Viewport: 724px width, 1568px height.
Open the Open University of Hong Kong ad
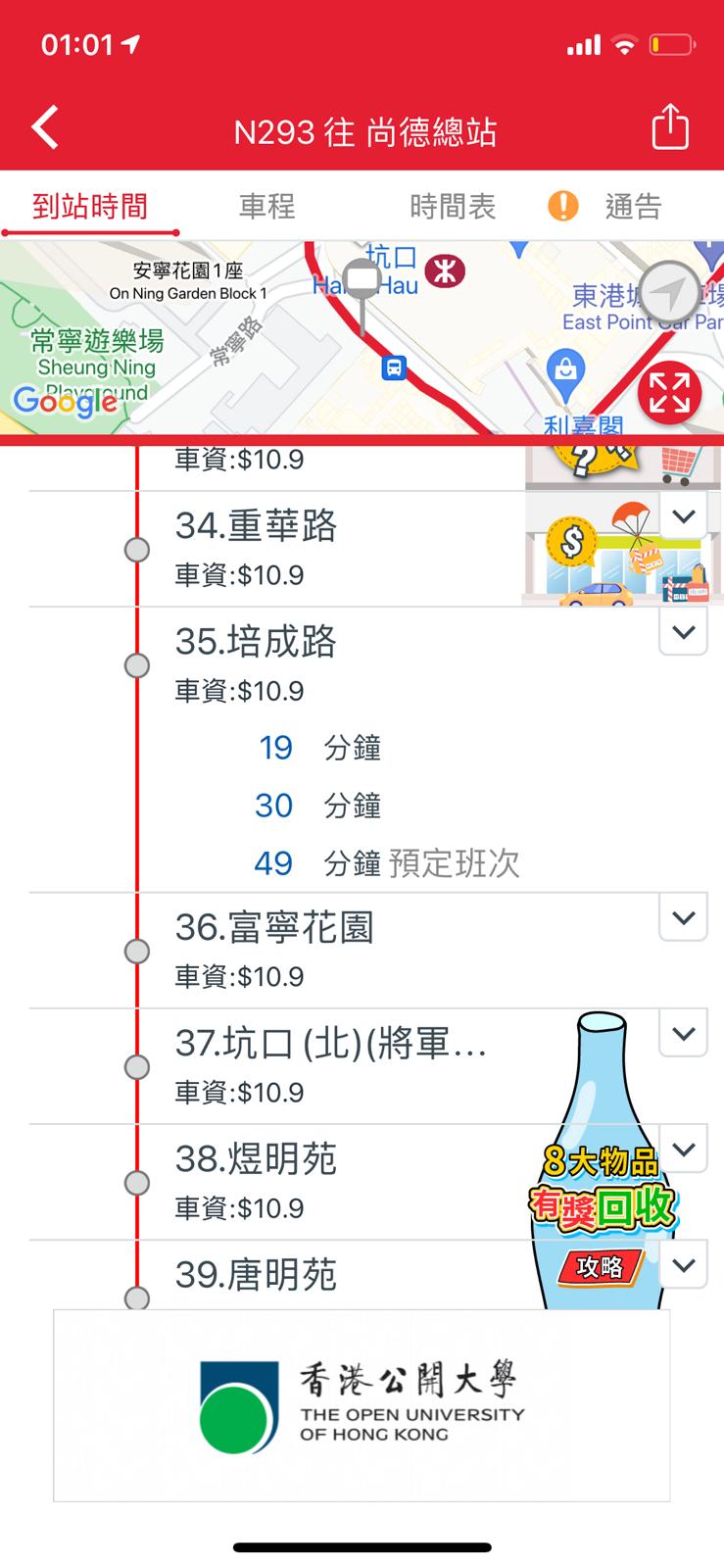pos(362,1405)
